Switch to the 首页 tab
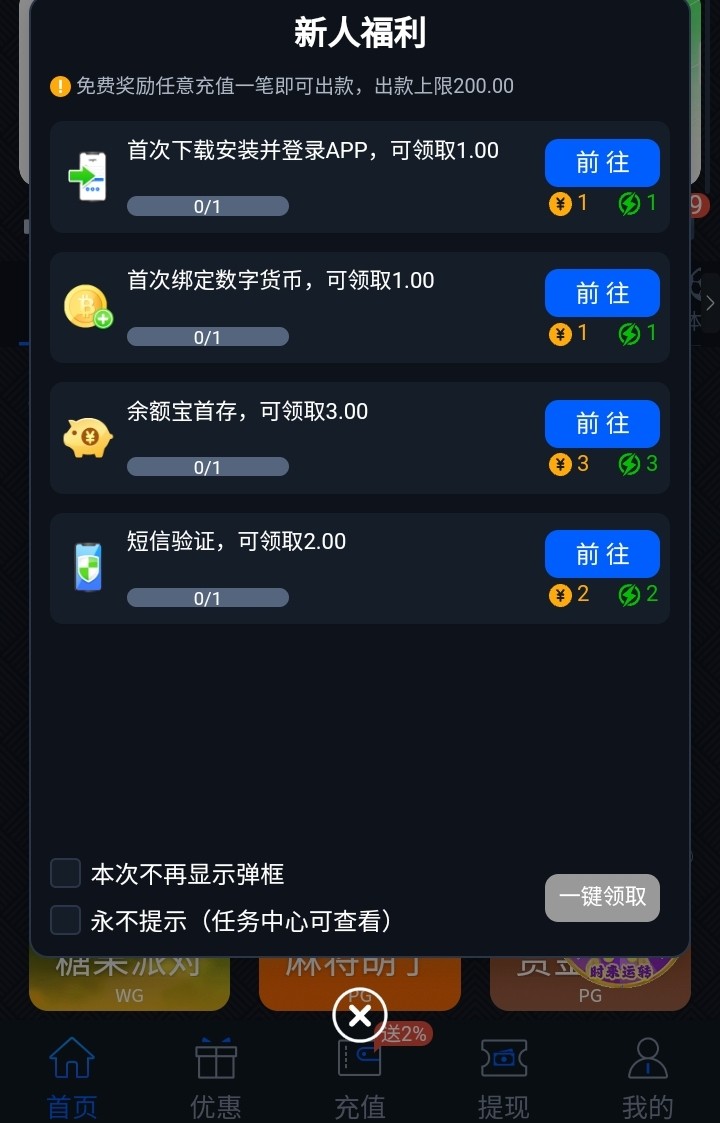 72,1075
